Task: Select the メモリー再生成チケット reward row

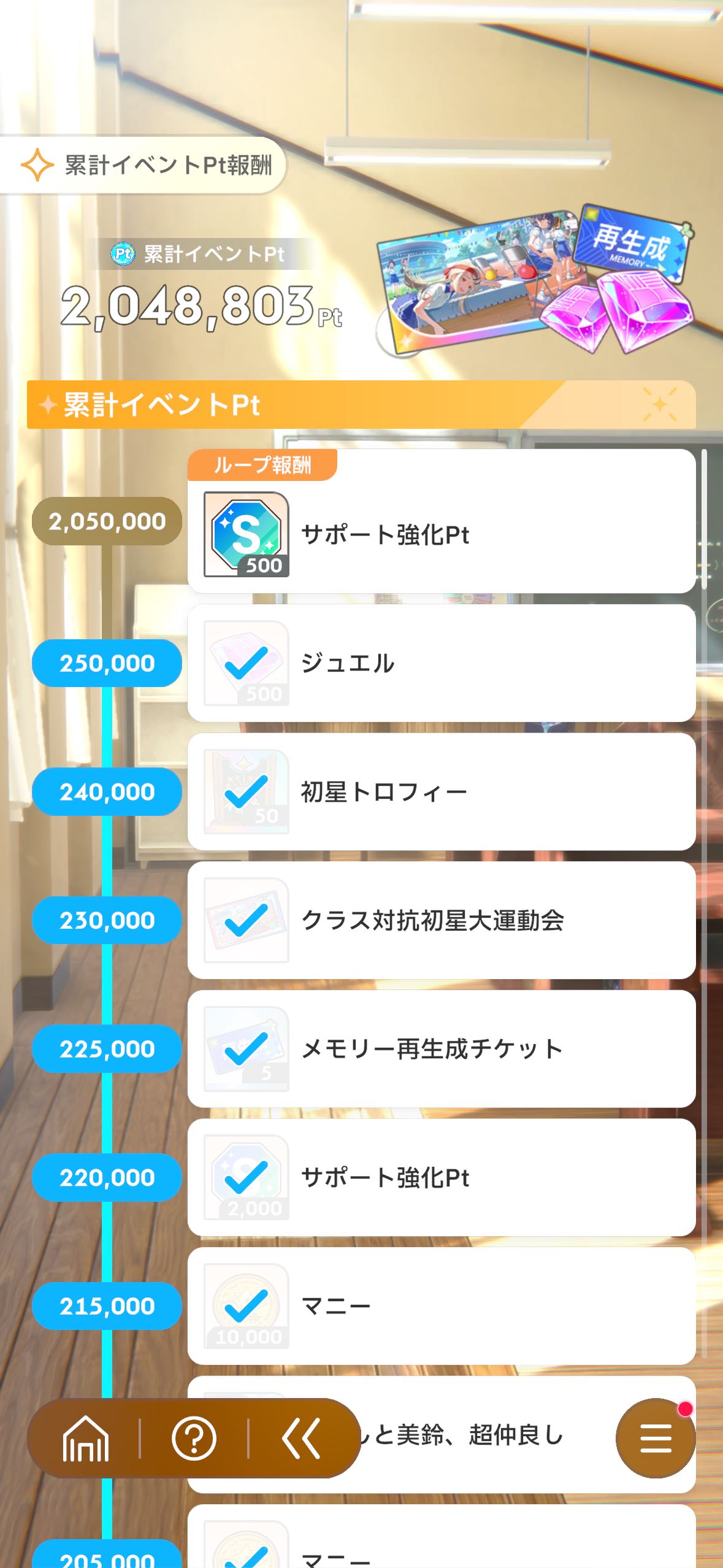Action: click(x=442, y=1048)
